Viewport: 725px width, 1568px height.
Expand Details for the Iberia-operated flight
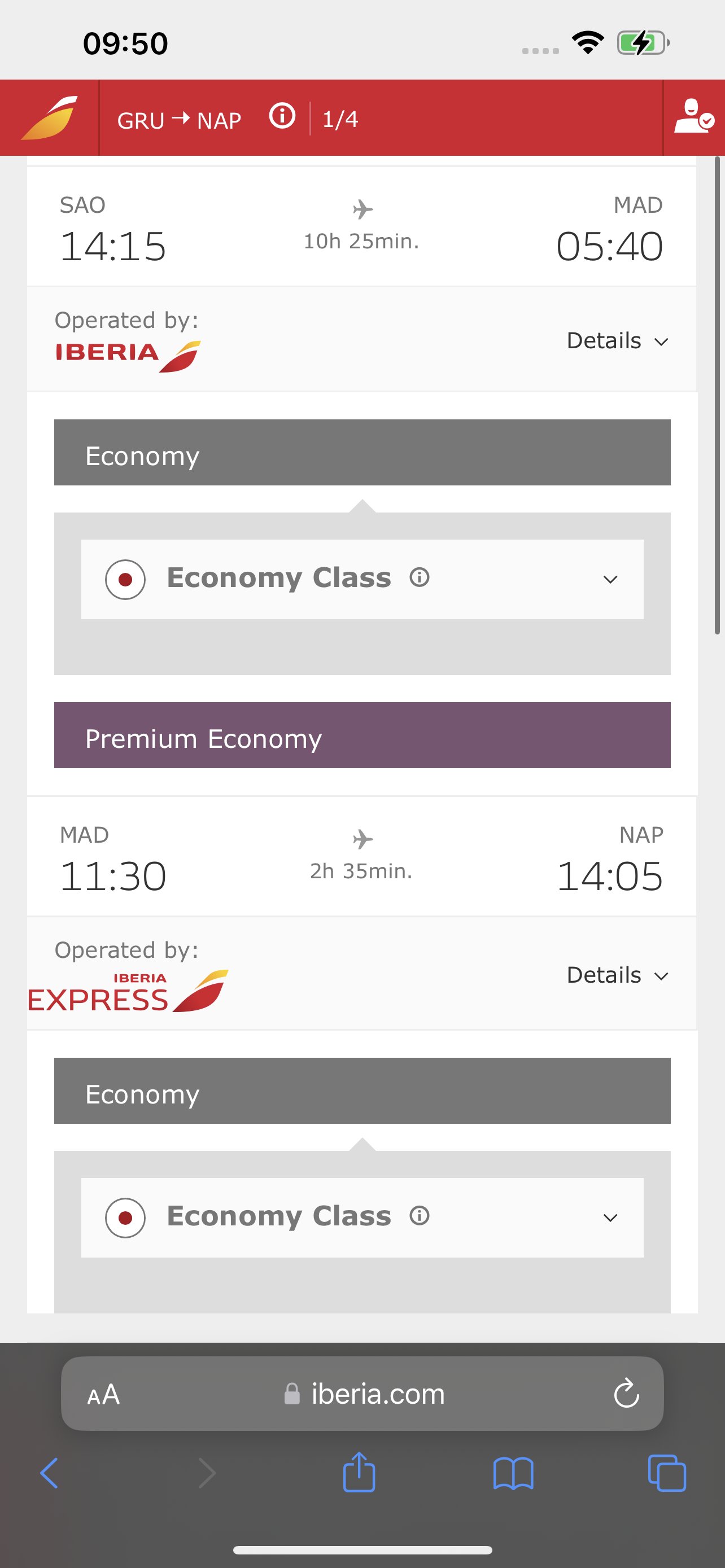617,340
